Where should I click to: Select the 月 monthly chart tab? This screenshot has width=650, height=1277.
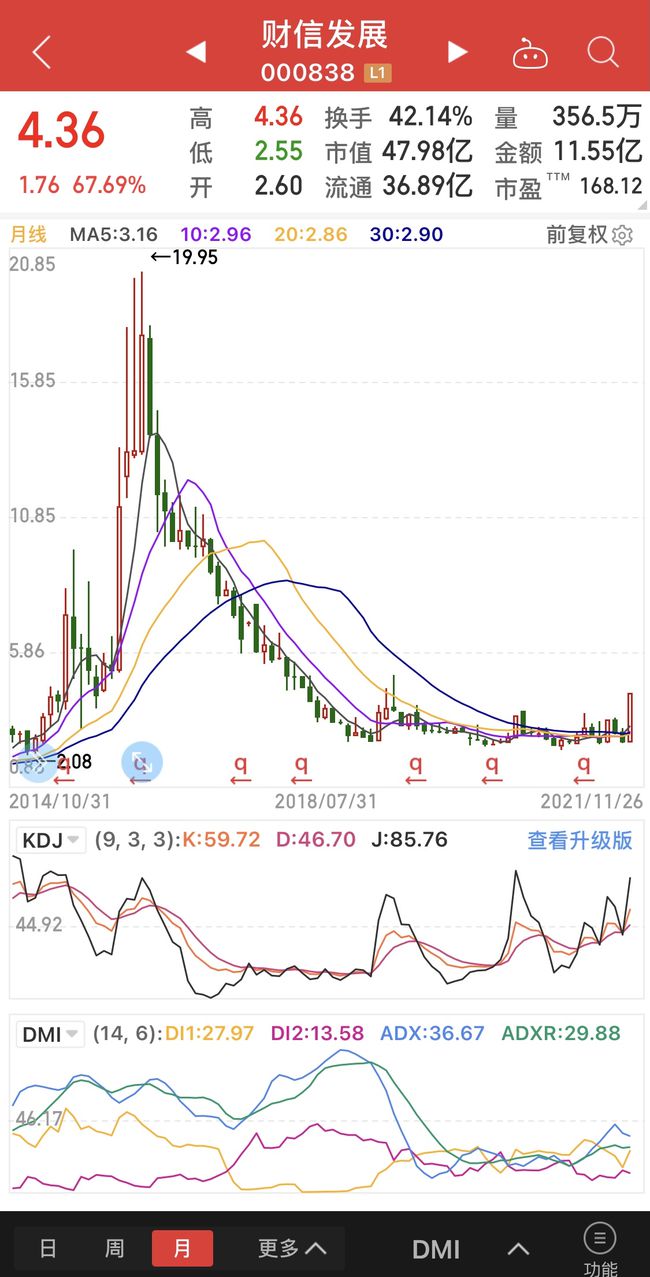(x=182, y=1249)
